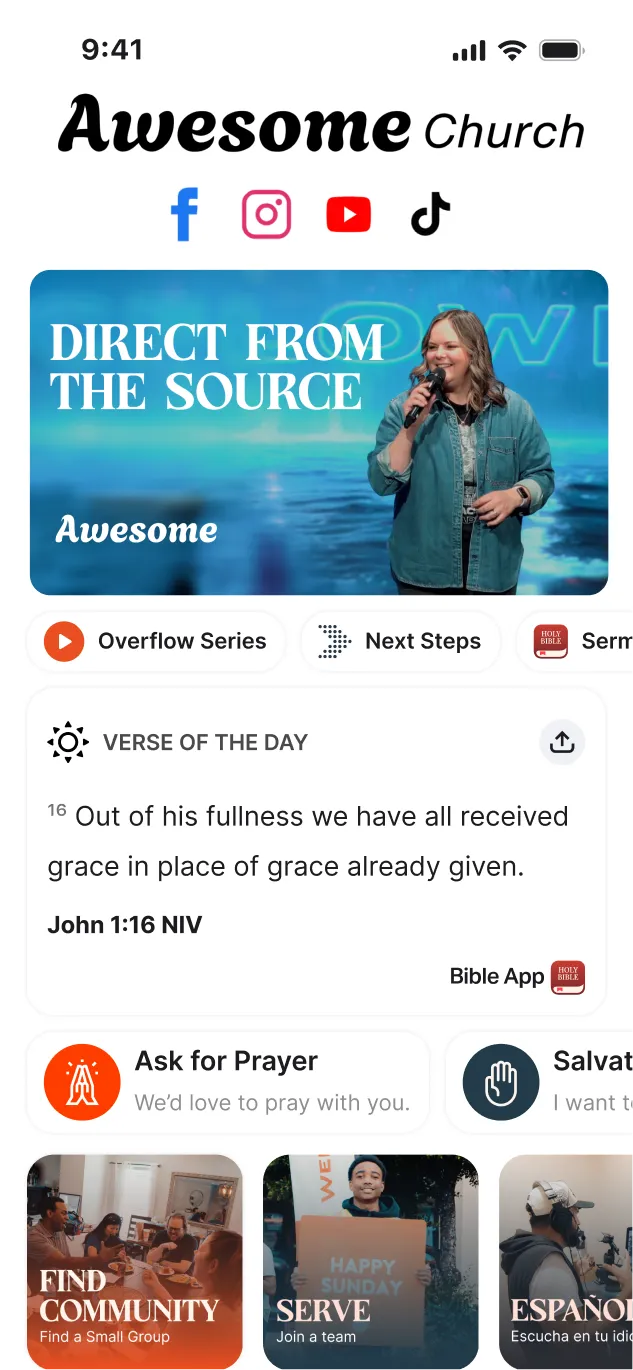
Task: Open the Ask for Prayer card
Action: [228, 1082]
